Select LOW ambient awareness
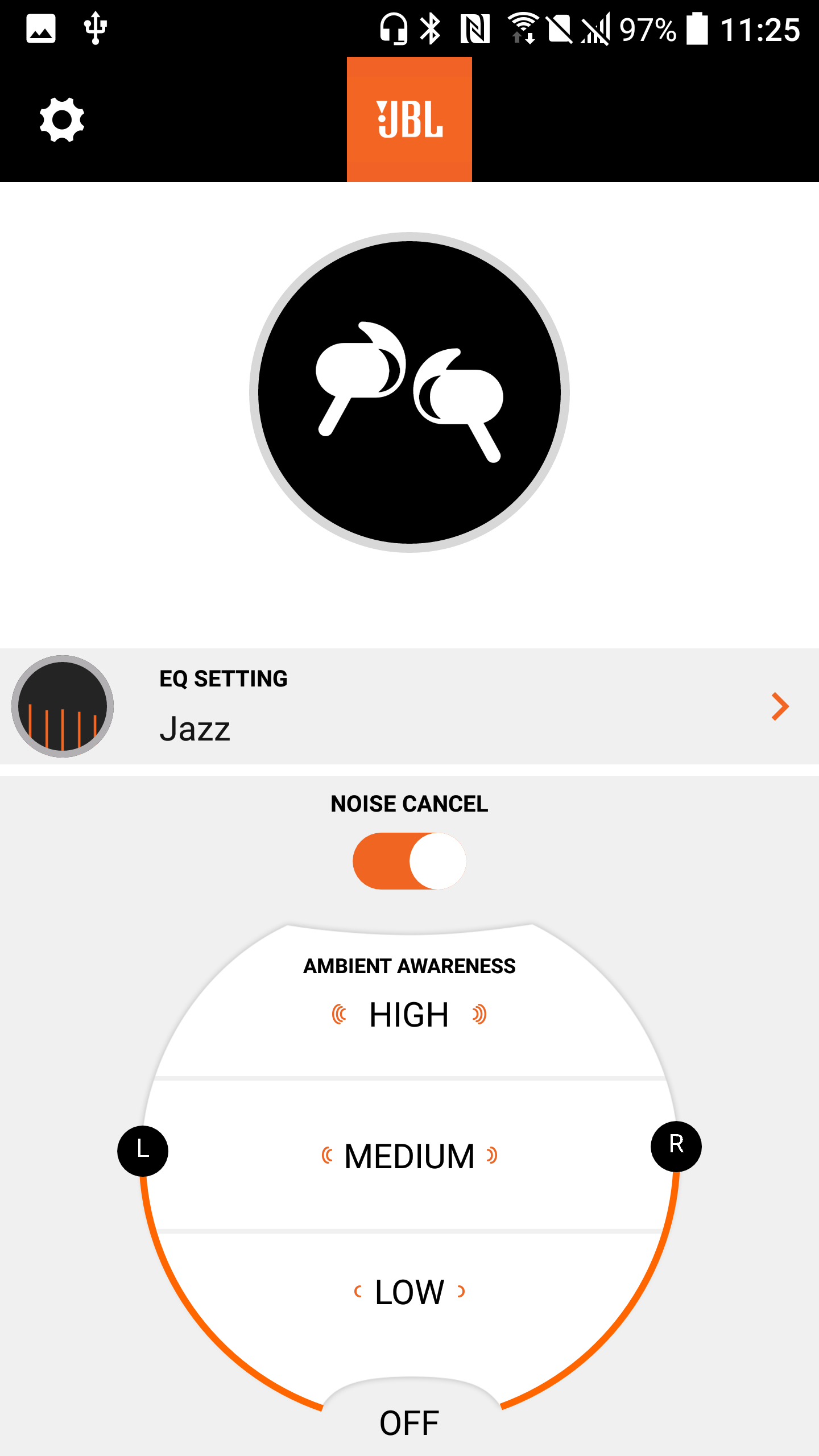 [409, 1292]
